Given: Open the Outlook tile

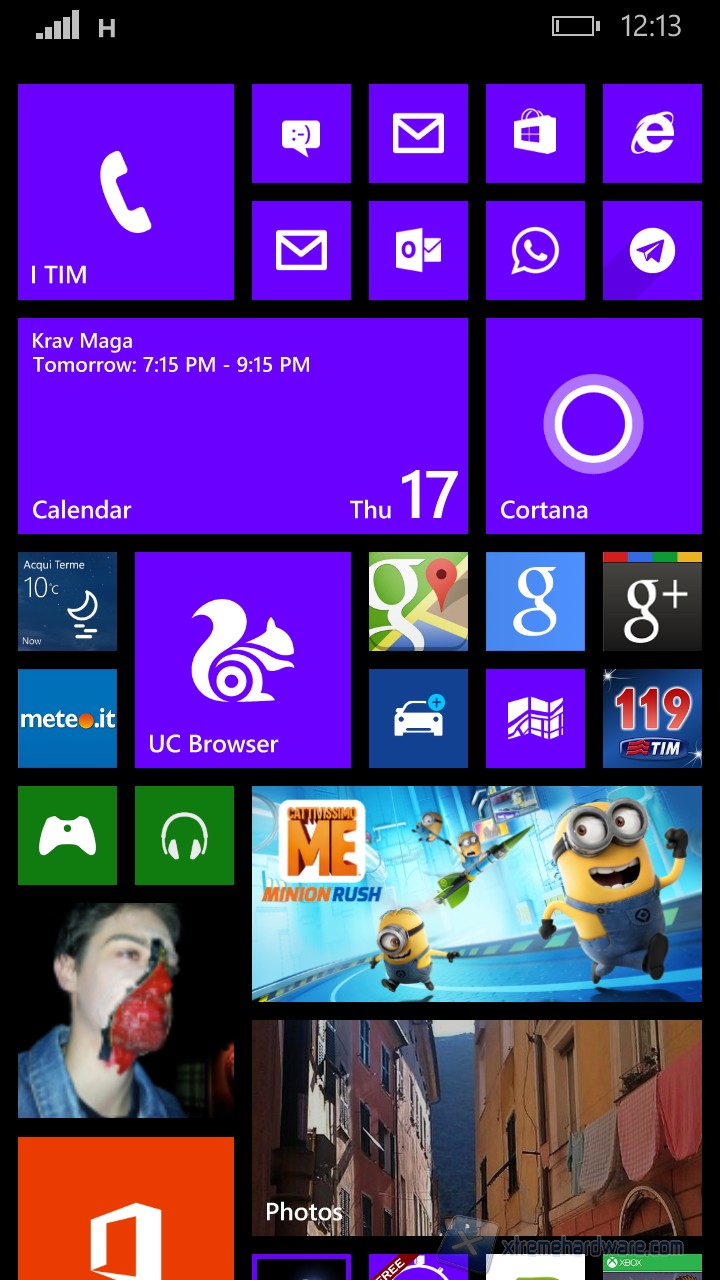Looking at the screenshot, I should [x=418, y=250].
